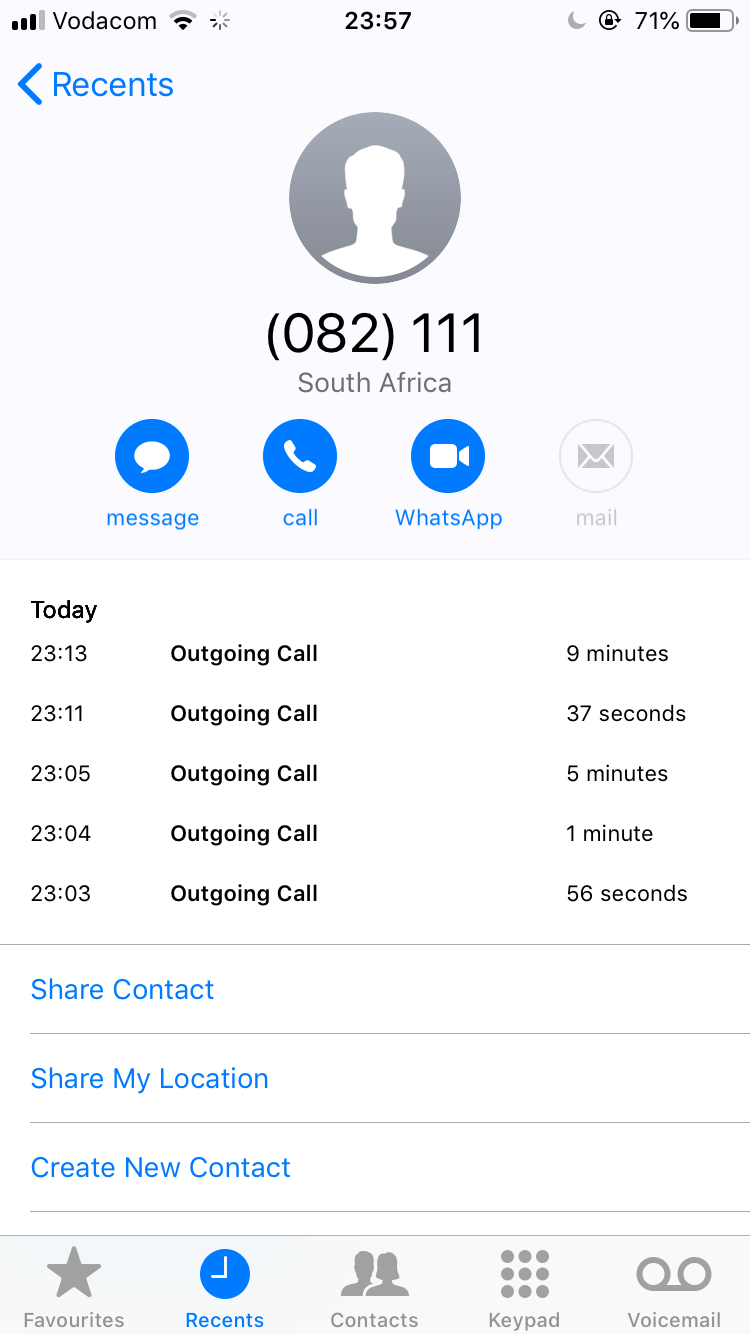Screen dimensions: 750x1334
Task: Open the Voicemail tab
Action: tap(674, 1288)
